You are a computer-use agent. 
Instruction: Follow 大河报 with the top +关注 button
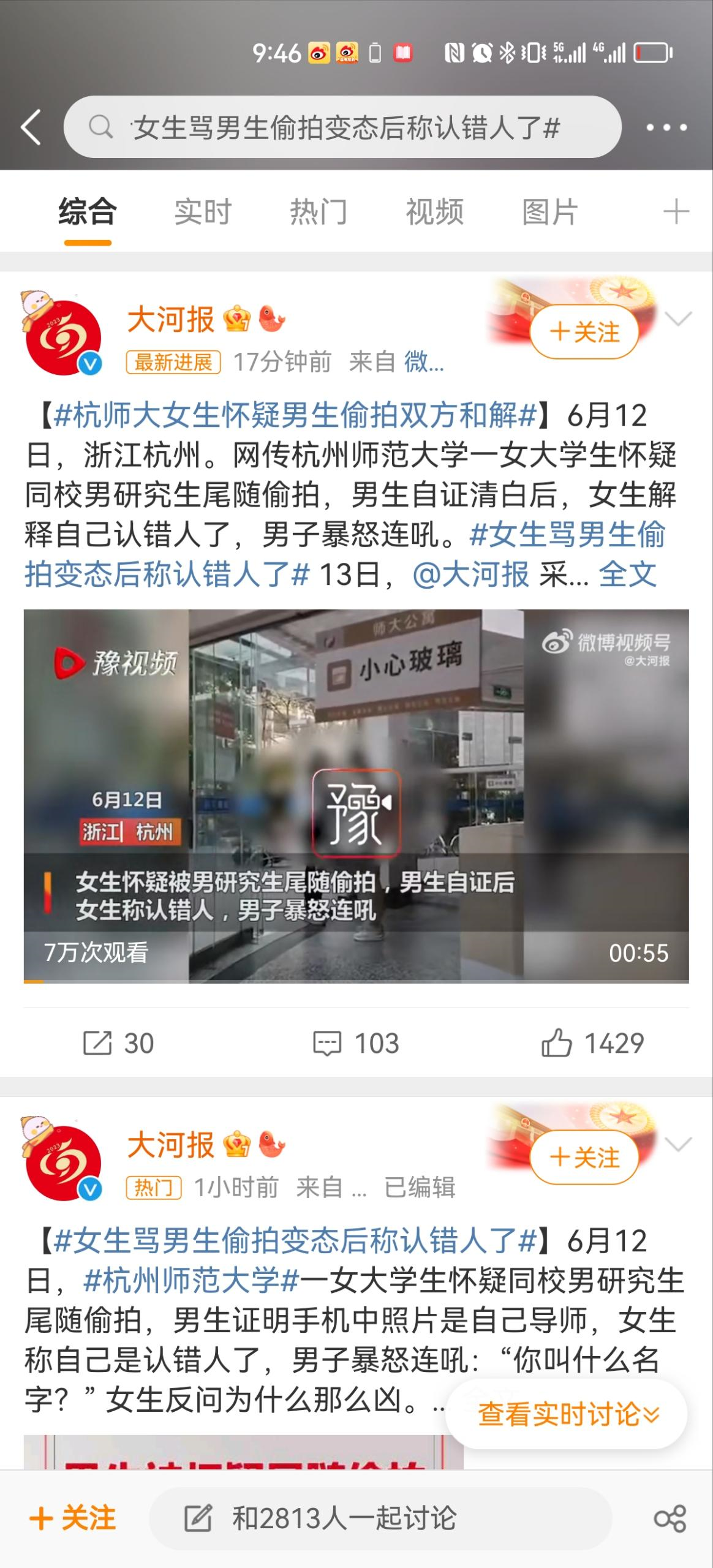click(x=583, y=331)
